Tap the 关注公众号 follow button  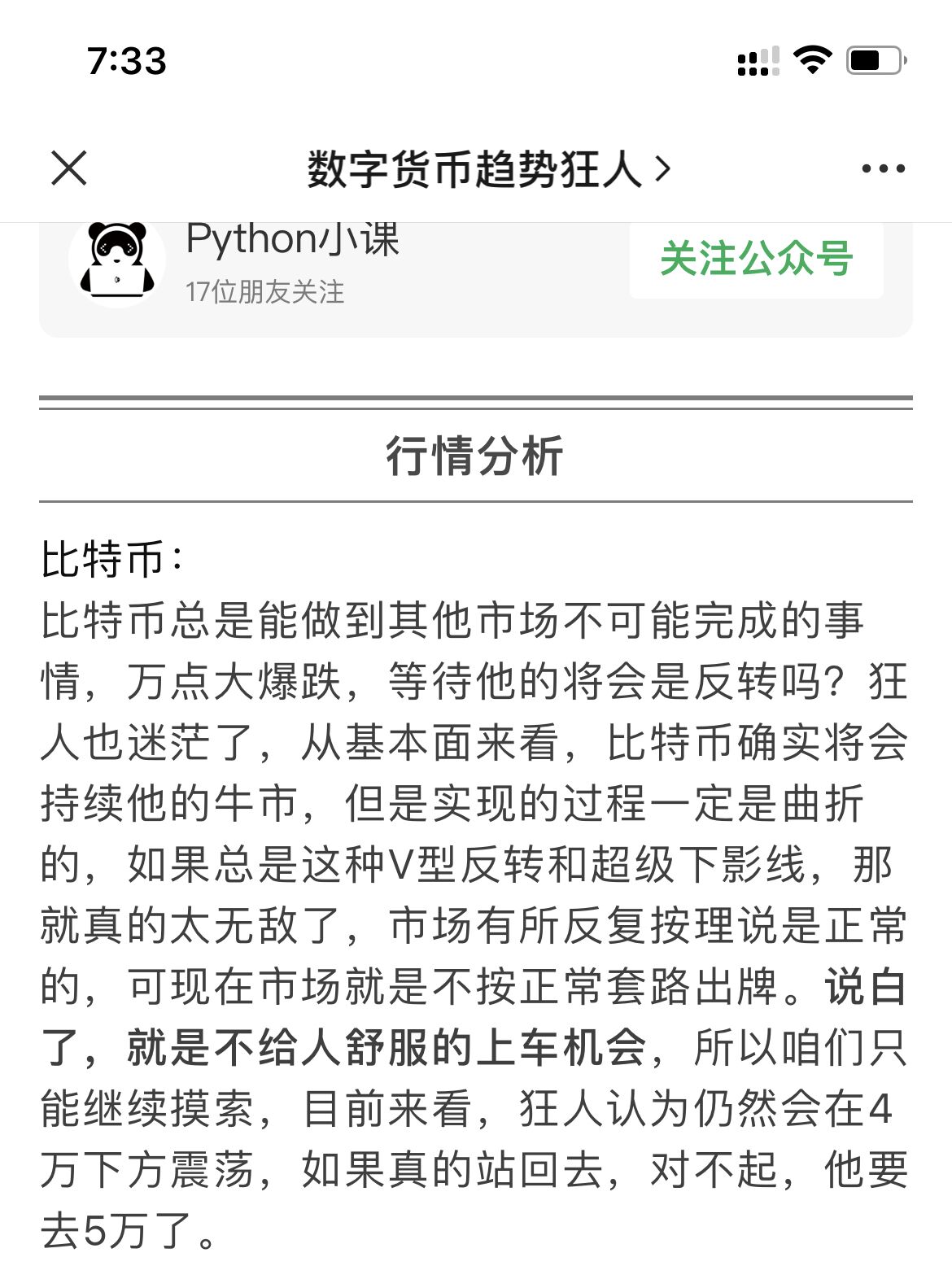[x=756, y=259]
